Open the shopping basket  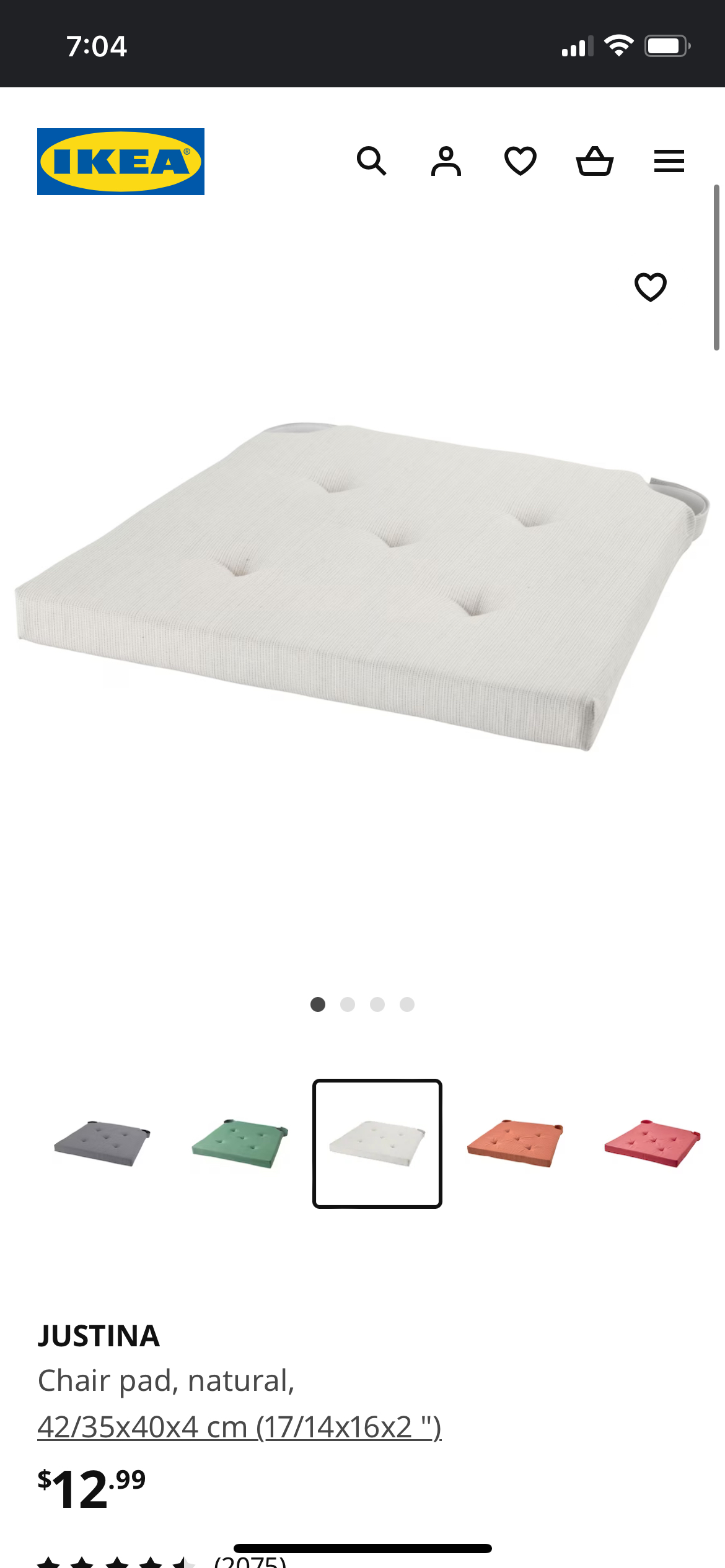point(595,162)
